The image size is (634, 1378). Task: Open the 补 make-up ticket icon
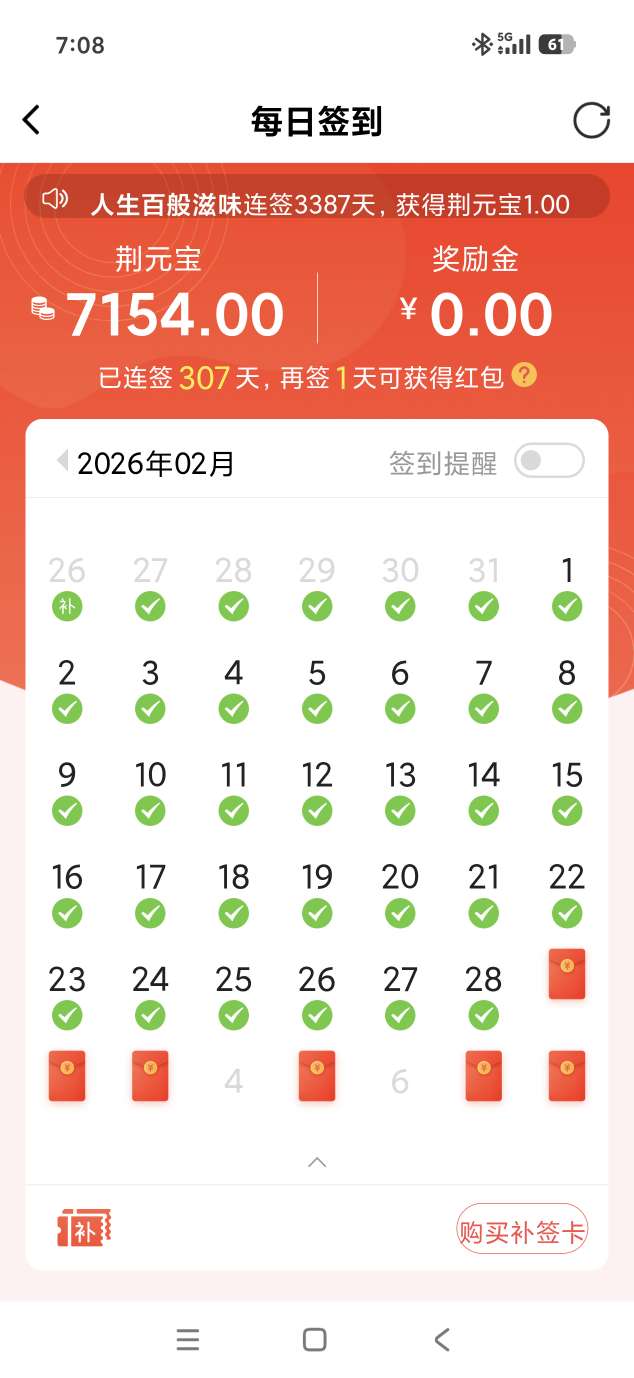coord(84,1227)
